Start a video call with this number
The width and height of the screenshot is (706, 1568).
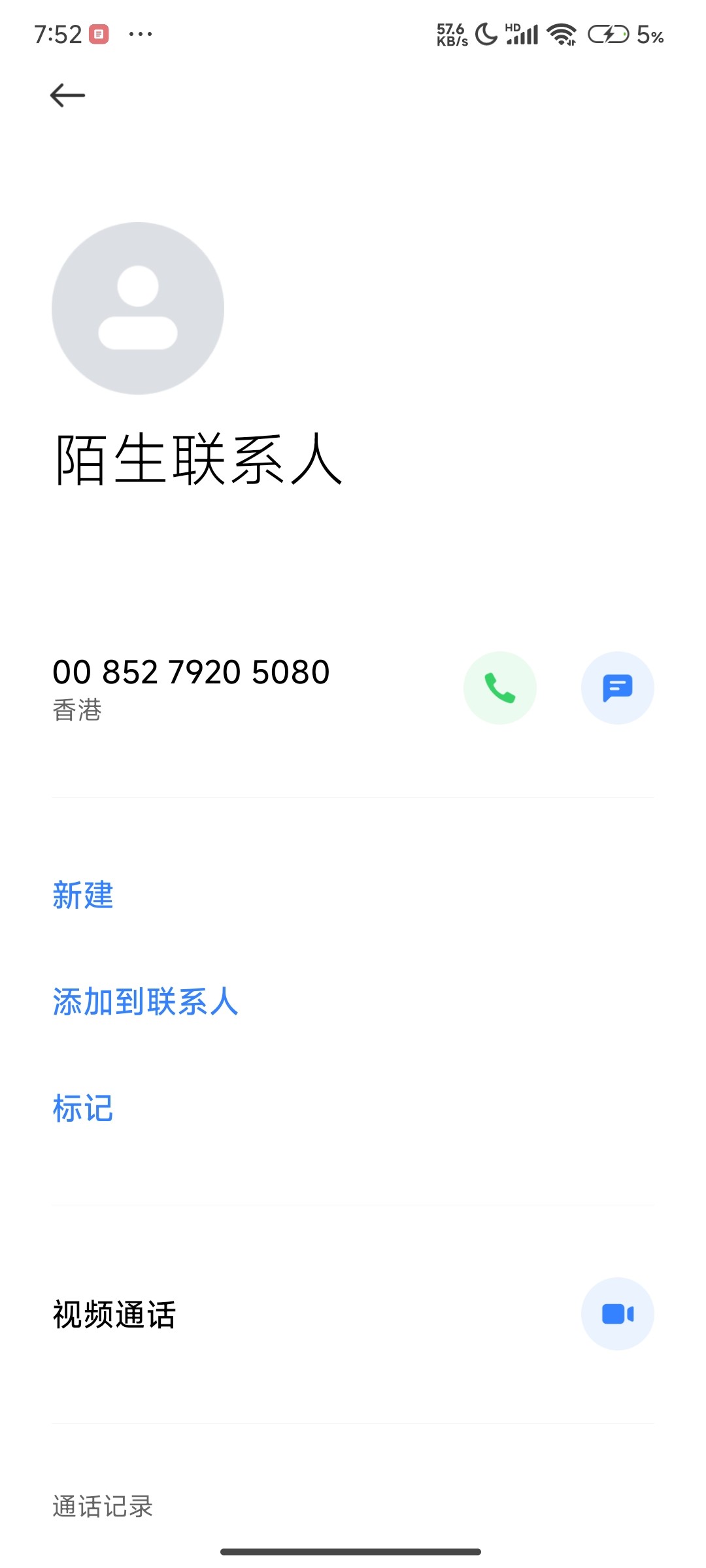point(617,1314)
